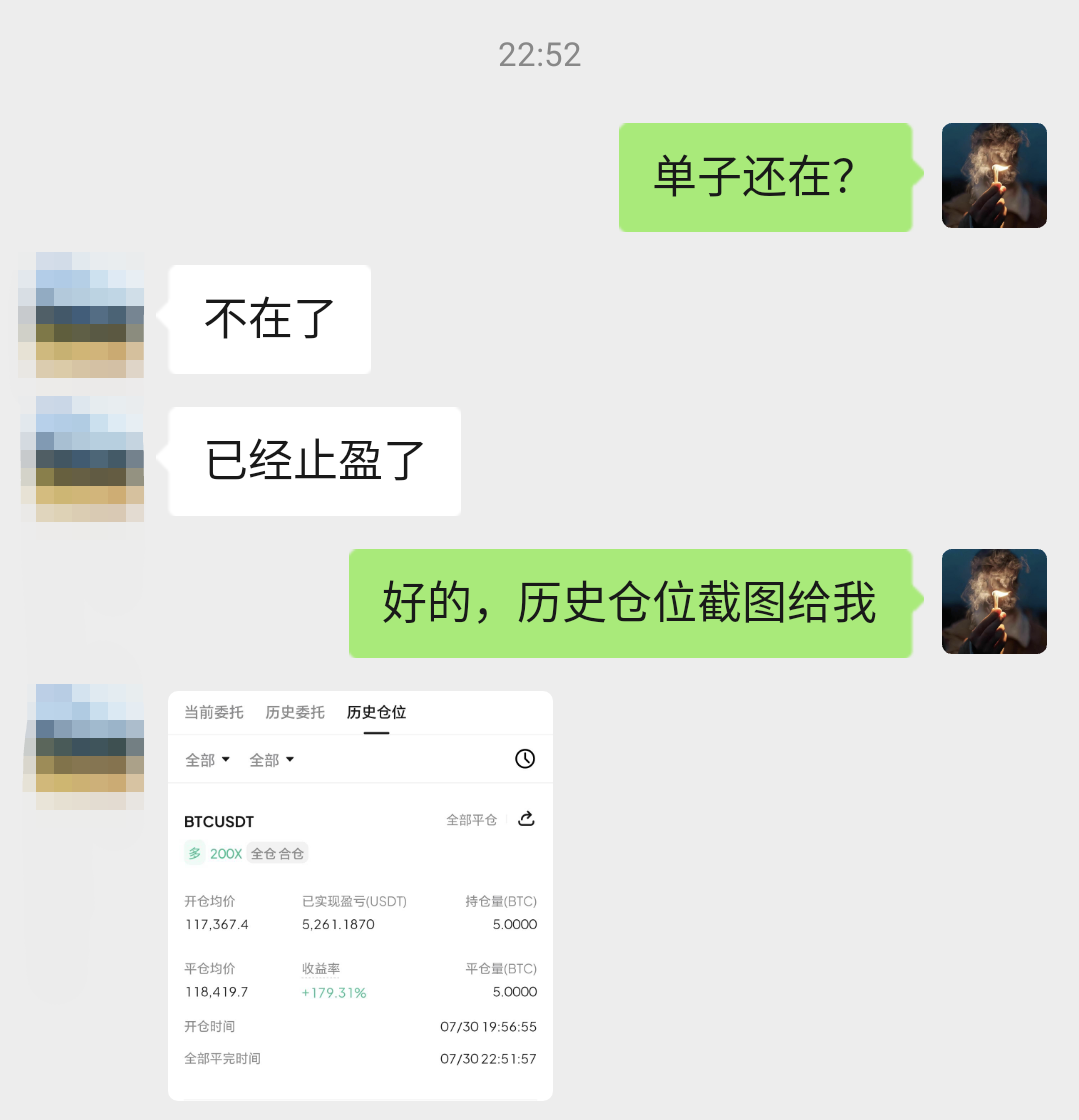Open sender's avatar beside 历史仓位截图给我 message
Screen dimensions: 1079x1120
coord(994,602)
